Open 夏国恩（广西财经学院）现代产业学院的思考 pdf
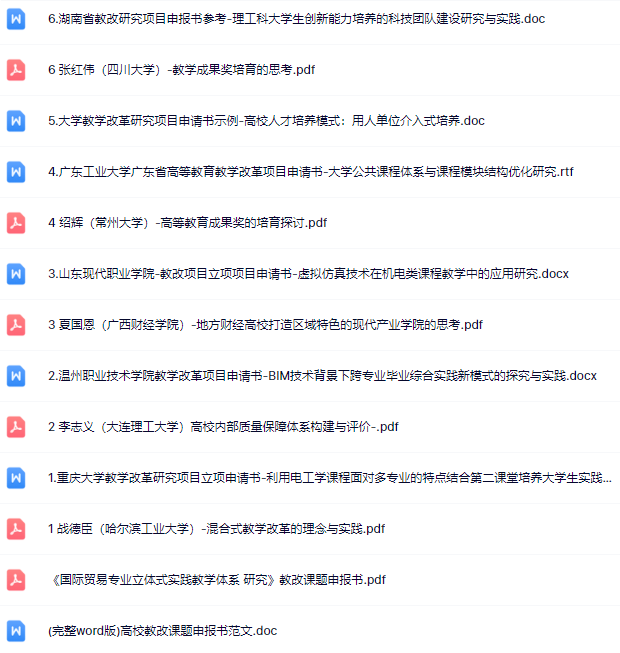 click(265, 325)
